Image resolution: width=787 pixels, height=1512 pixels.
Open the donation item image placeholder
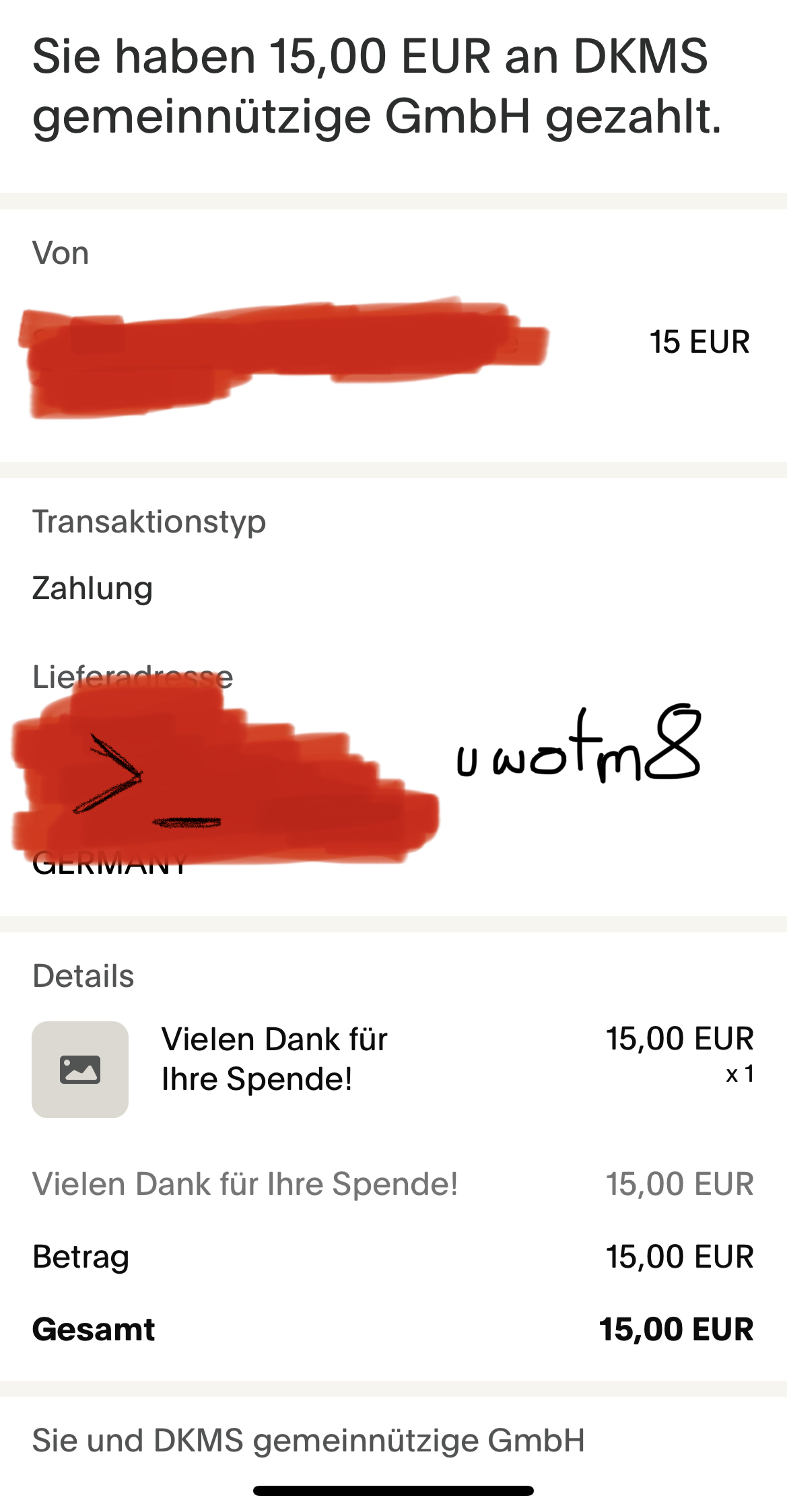(80, 1069)
